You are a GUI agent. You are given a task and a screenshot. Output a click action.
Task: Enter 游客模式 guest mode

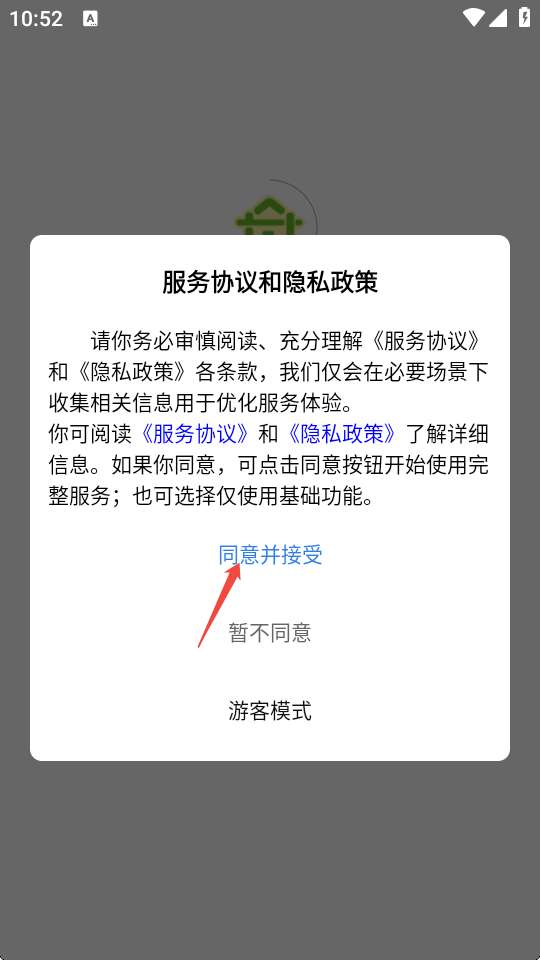pyautogui.click(x=270, y=711)
